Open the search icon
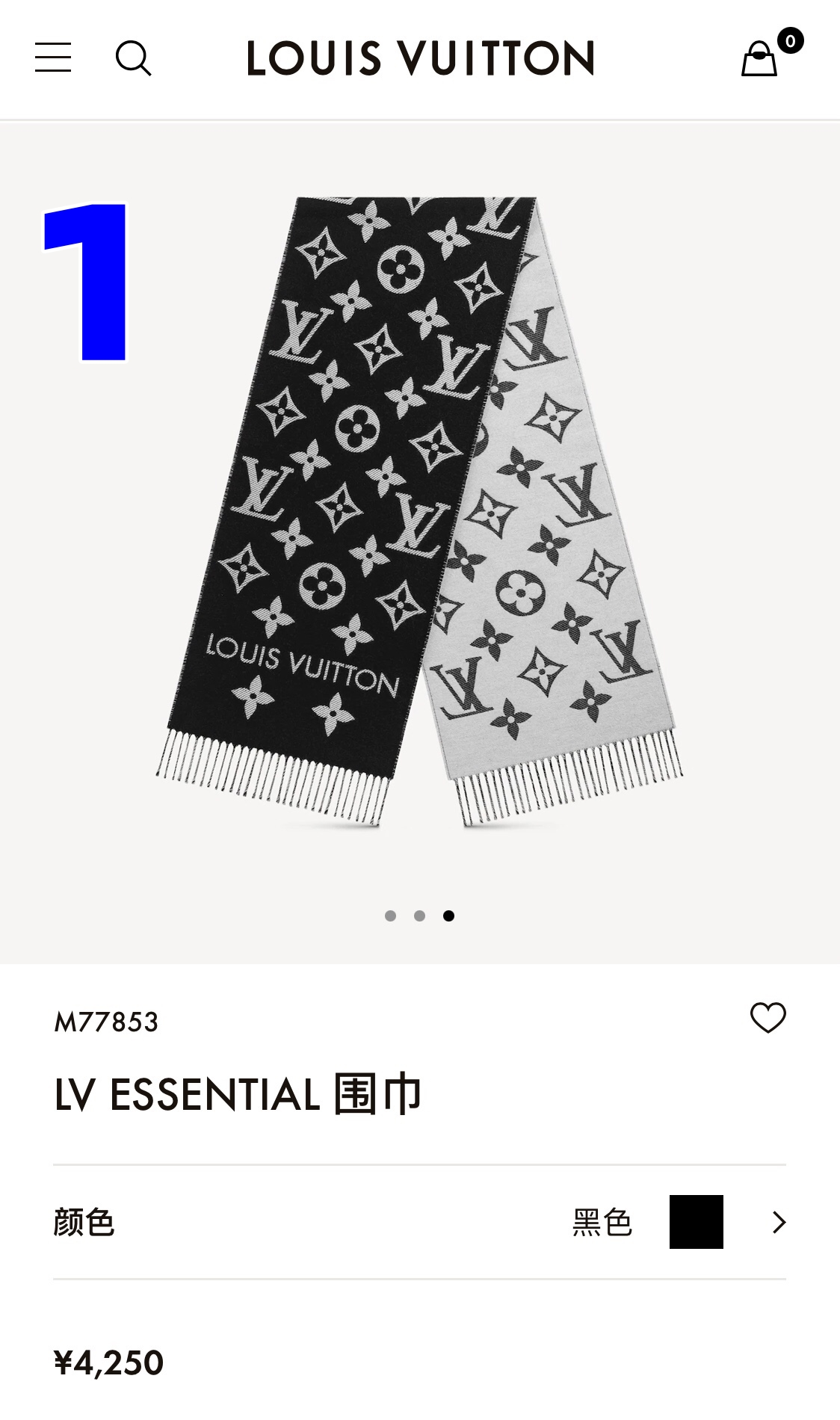Screen dimensions: 840x1420 pyautogui.click(x=133, y=58)
